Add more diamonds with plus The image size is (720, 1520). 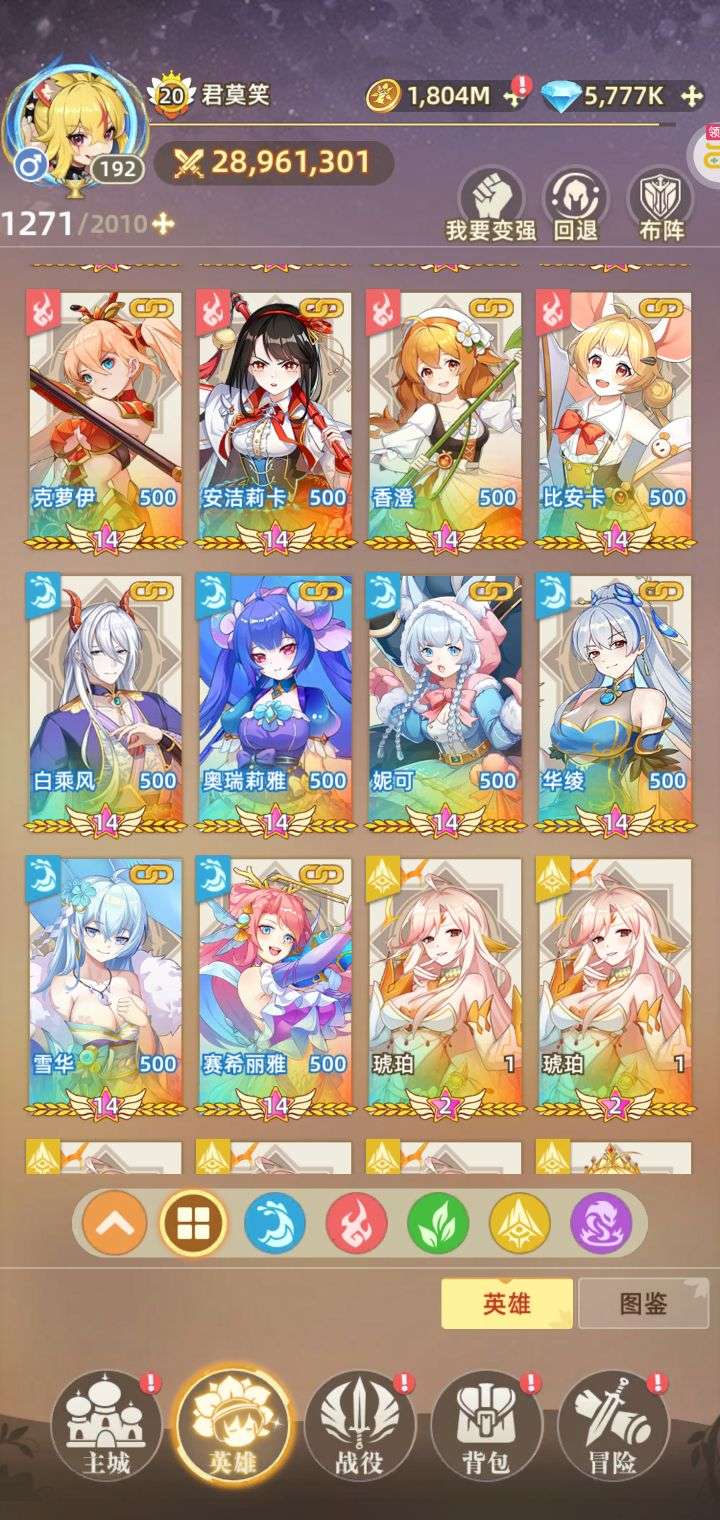[691, 97]
